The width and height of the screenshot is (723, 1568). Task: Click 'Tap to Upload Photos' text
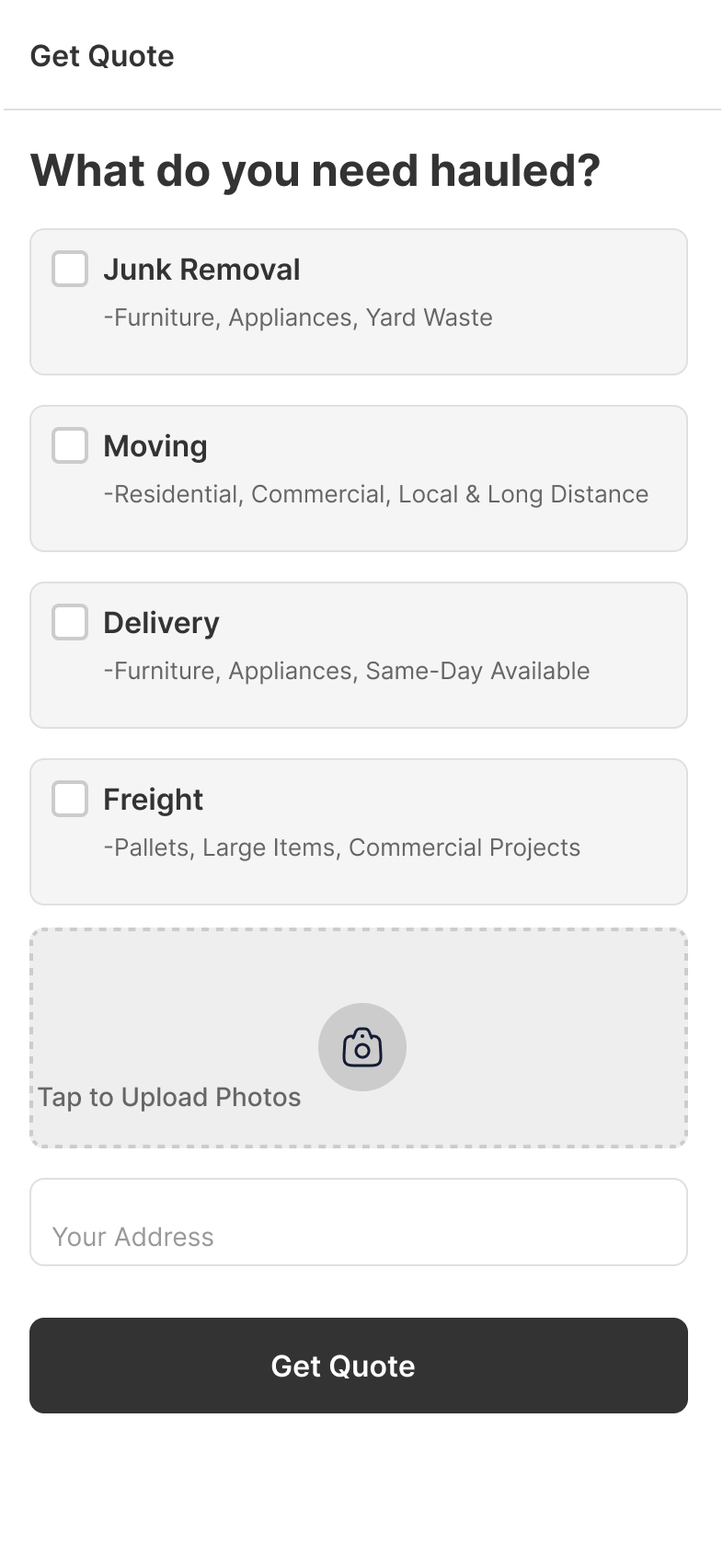coord(169,1097)
